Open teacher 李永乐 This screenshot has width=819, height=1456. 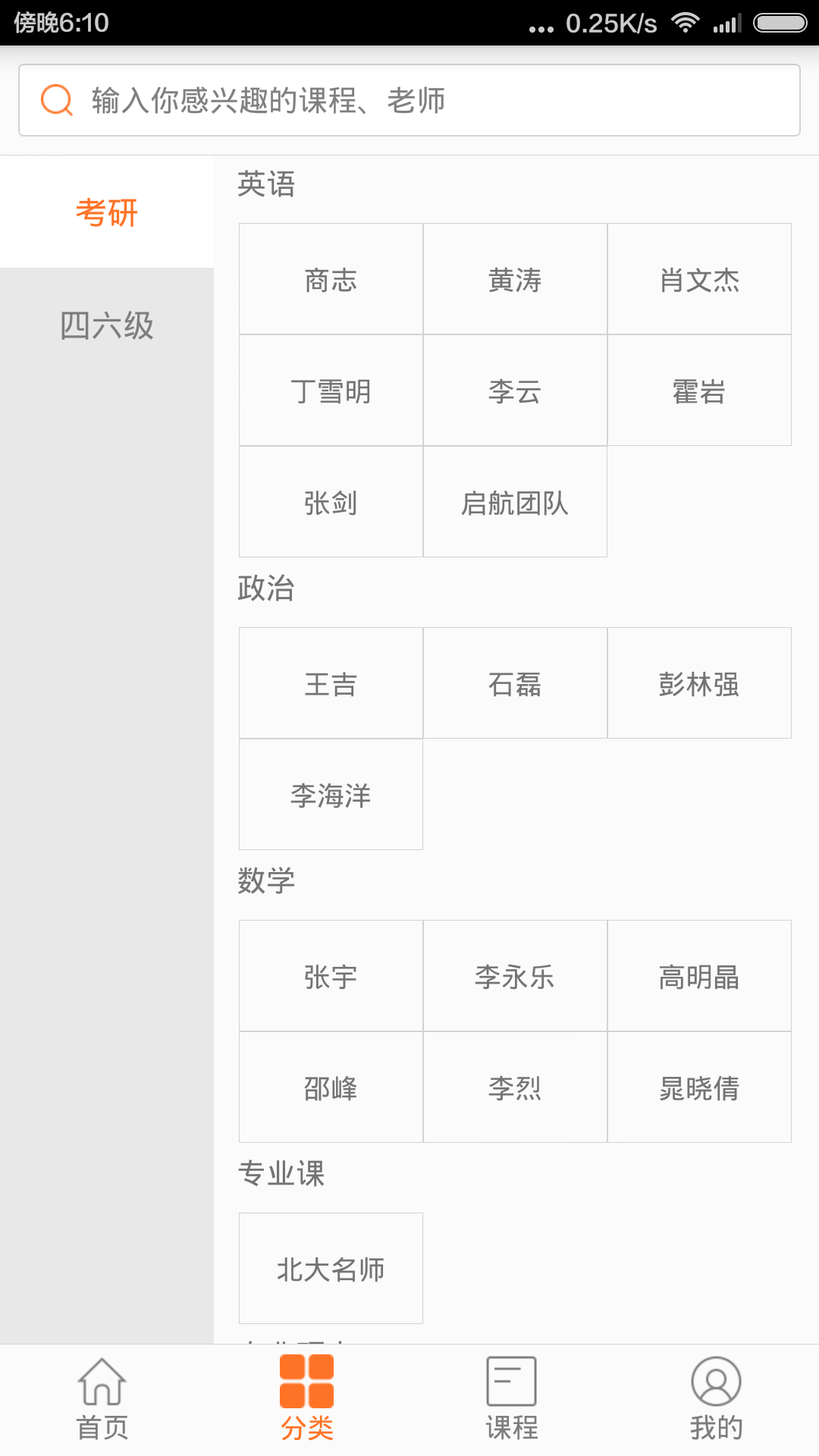coord(515,976)
